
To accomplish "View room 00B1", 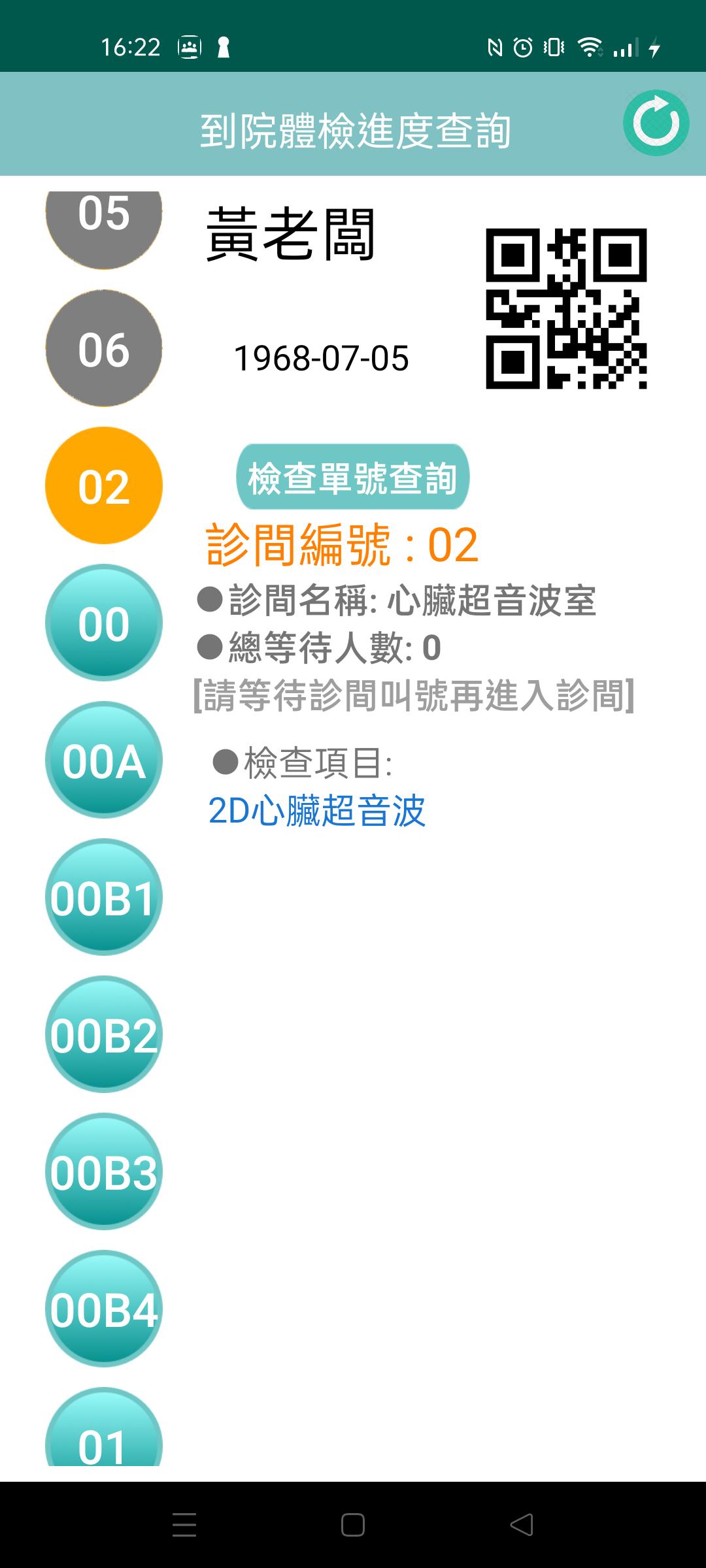I will [104, 897].
